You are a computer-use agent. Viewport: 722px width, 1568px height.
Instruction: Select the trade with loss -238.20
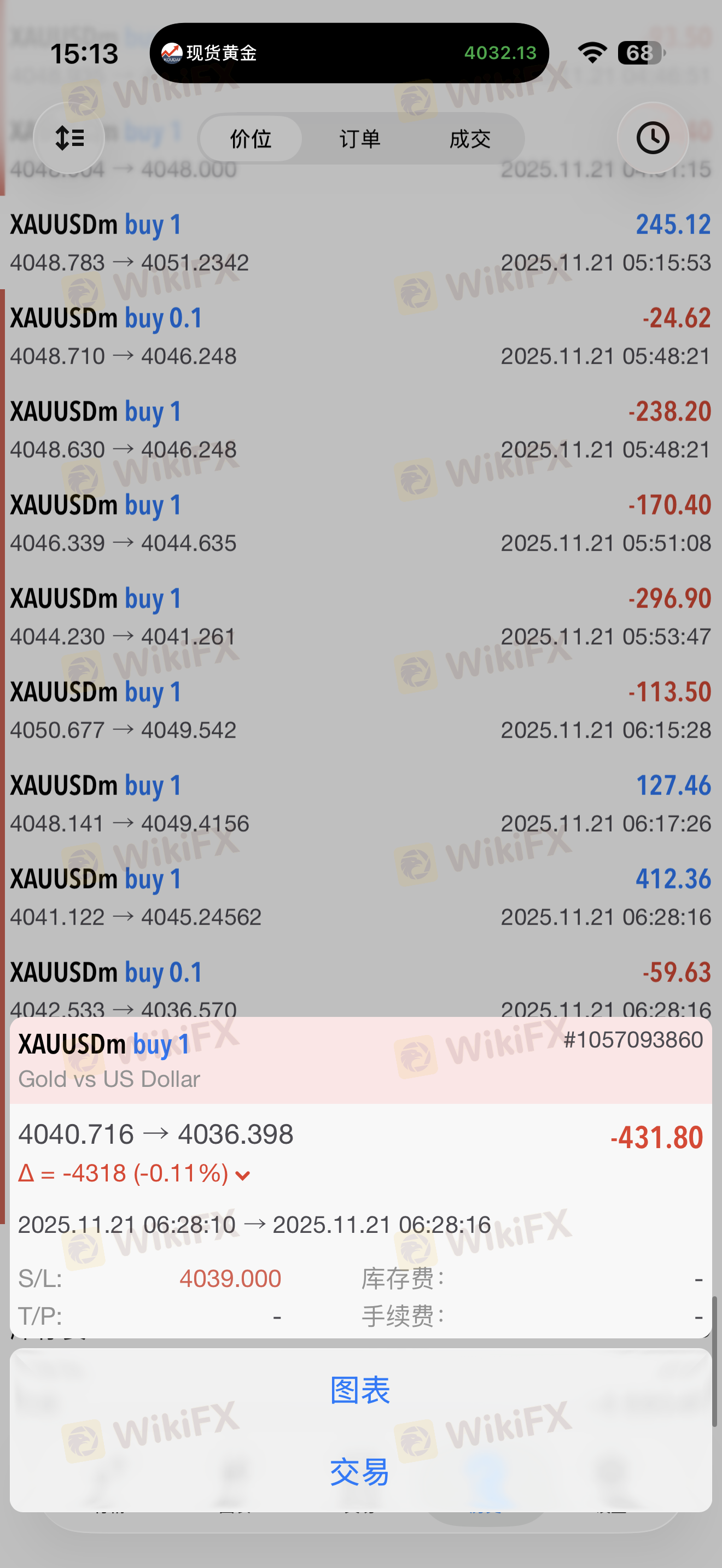[x=360, y=430]
